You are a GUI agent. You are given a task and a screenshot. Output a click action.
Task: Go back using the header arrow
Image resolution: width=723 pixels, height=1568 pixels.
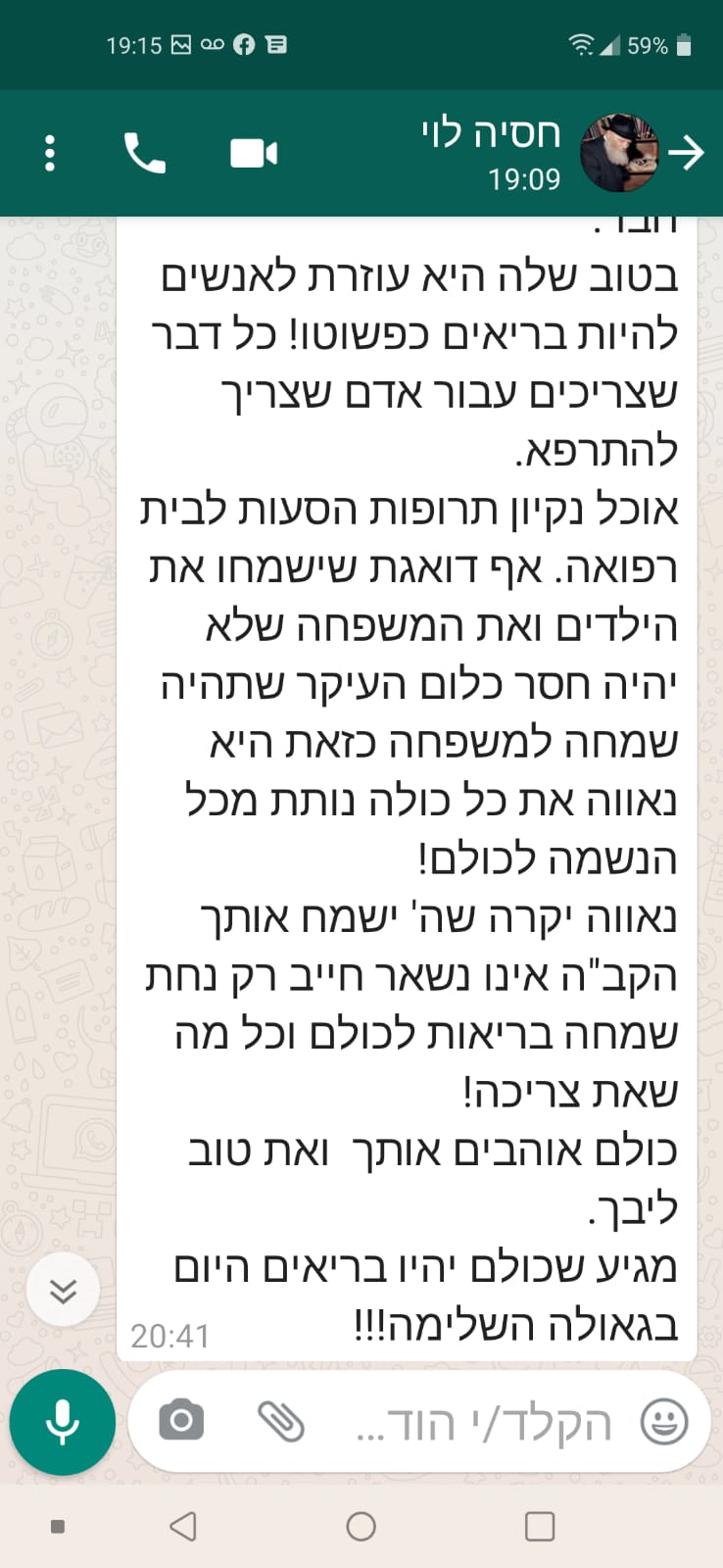point(687,153)
